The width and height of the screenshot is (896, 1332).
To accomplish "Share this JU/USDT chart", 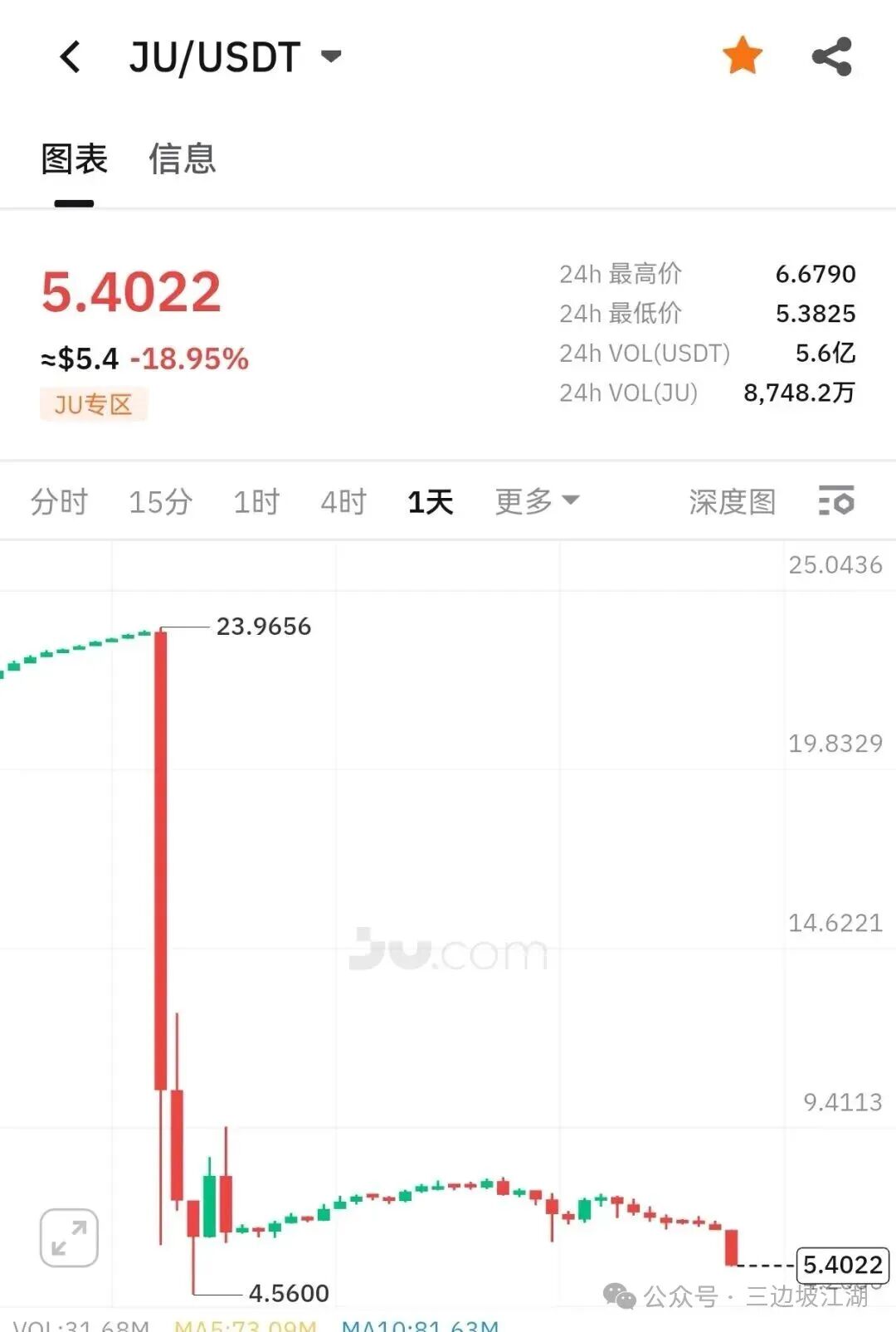I will pyautogui.click(x=831, y=56).
